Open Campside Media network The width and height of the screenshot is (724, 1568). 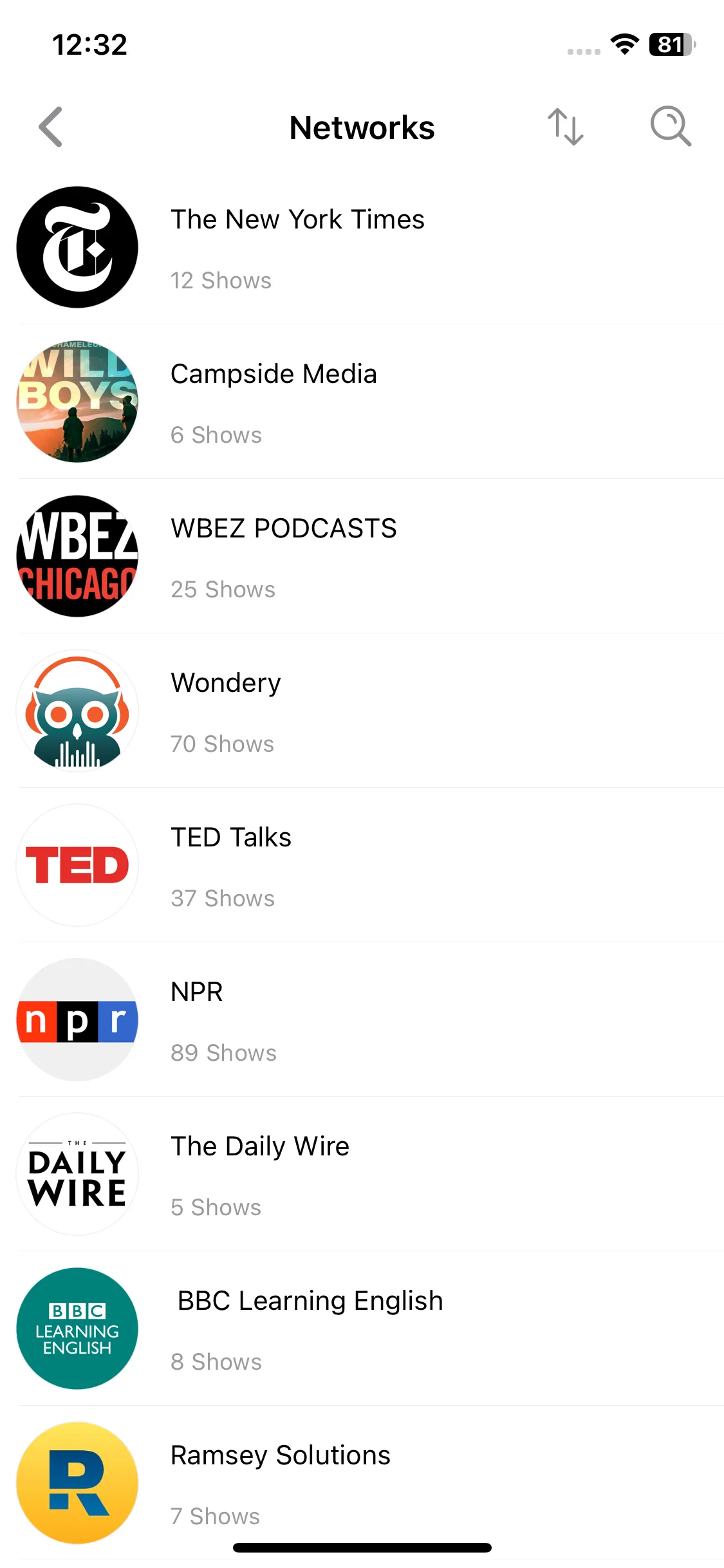274,402
